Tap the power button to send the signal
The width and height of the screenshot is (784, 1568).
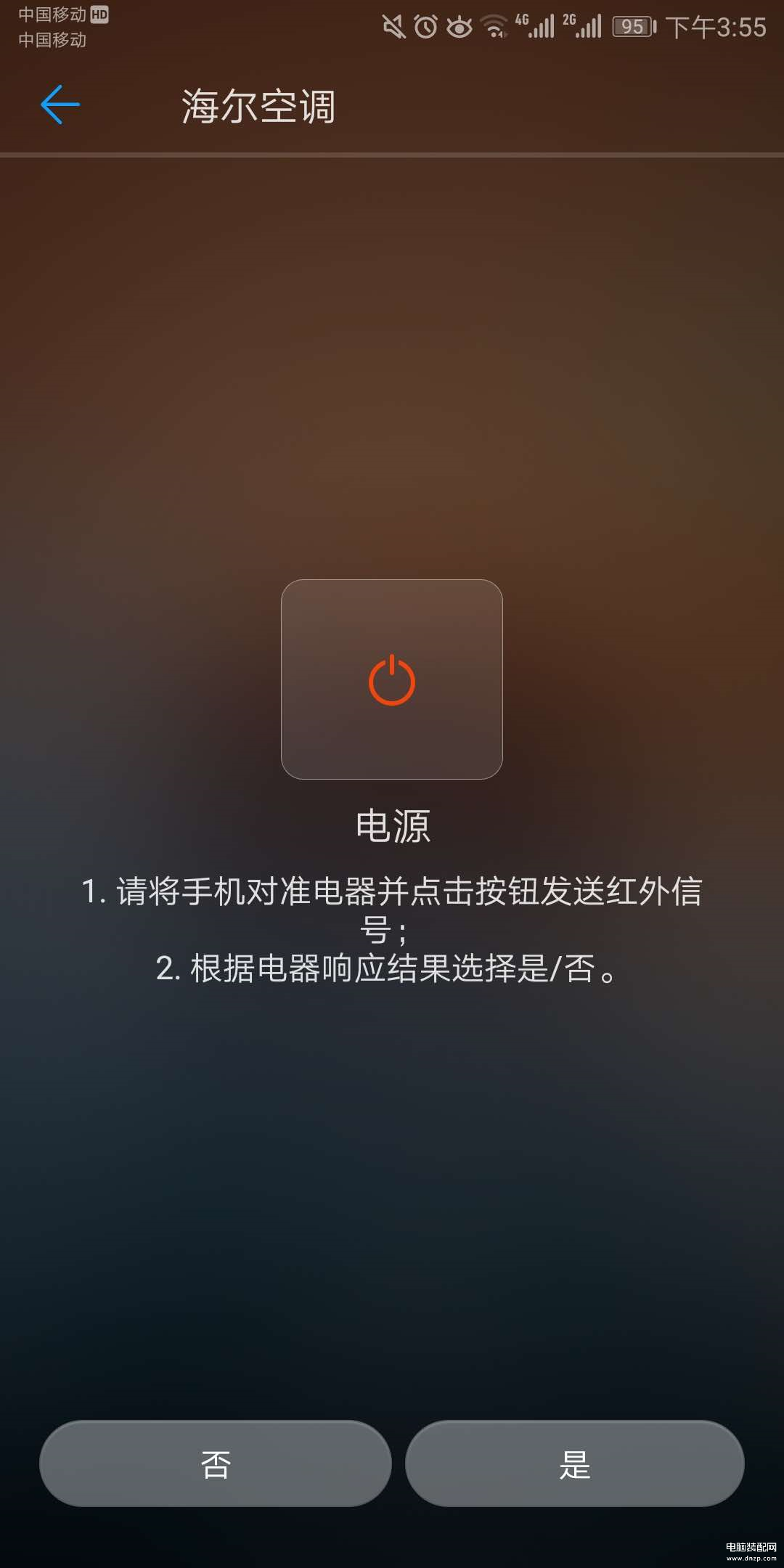click(392, 679)
